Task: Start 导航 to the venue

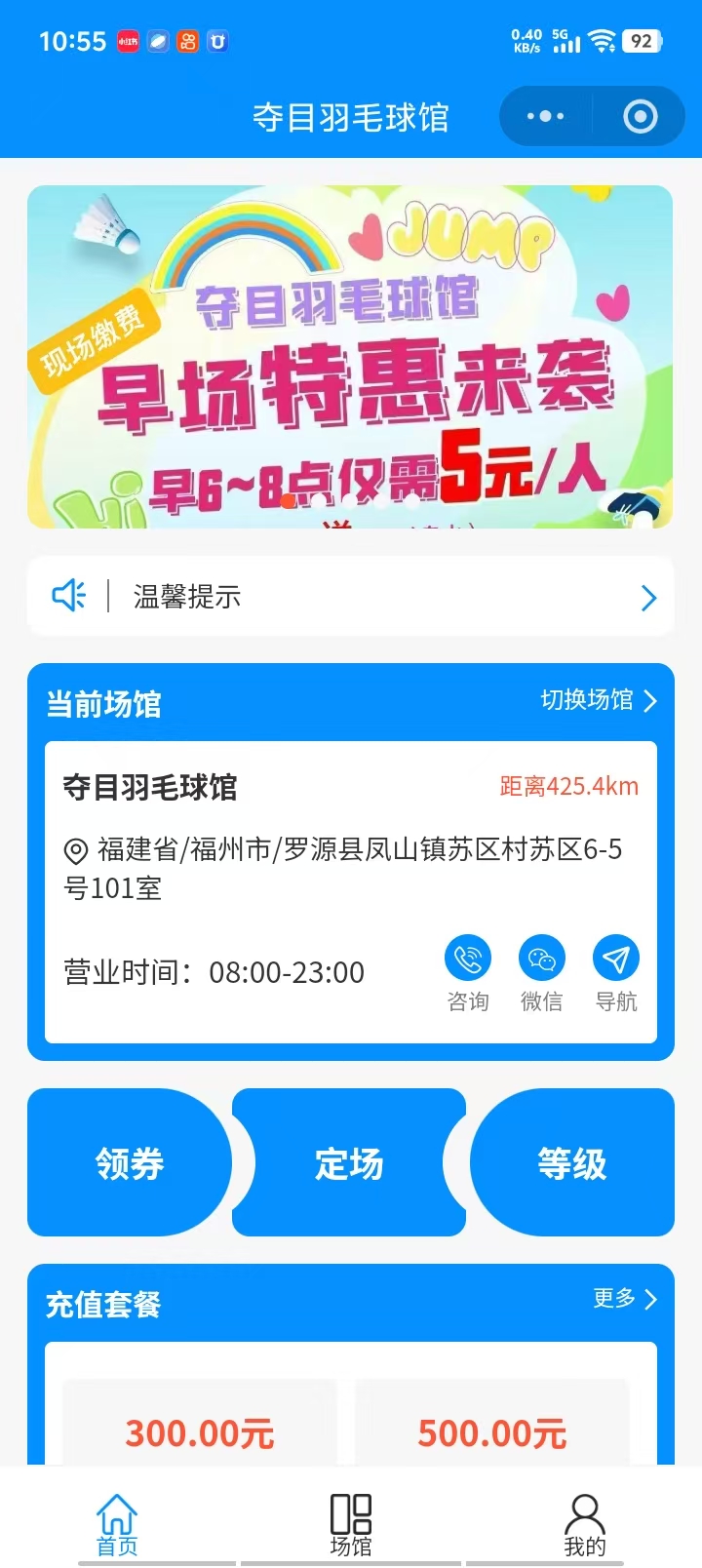Action: [616, 960]
